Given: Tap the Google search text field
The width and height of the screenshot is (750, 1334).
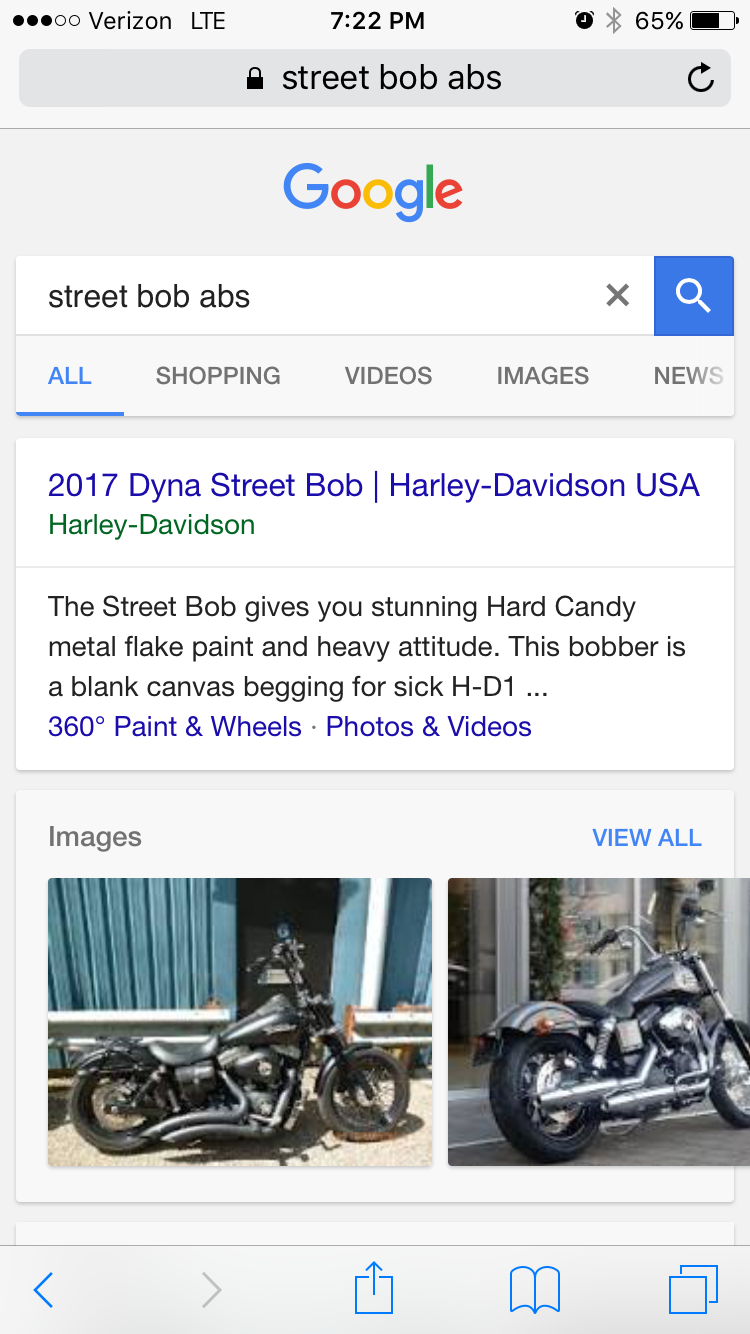Looking at the screenshot, I should 310,296.
